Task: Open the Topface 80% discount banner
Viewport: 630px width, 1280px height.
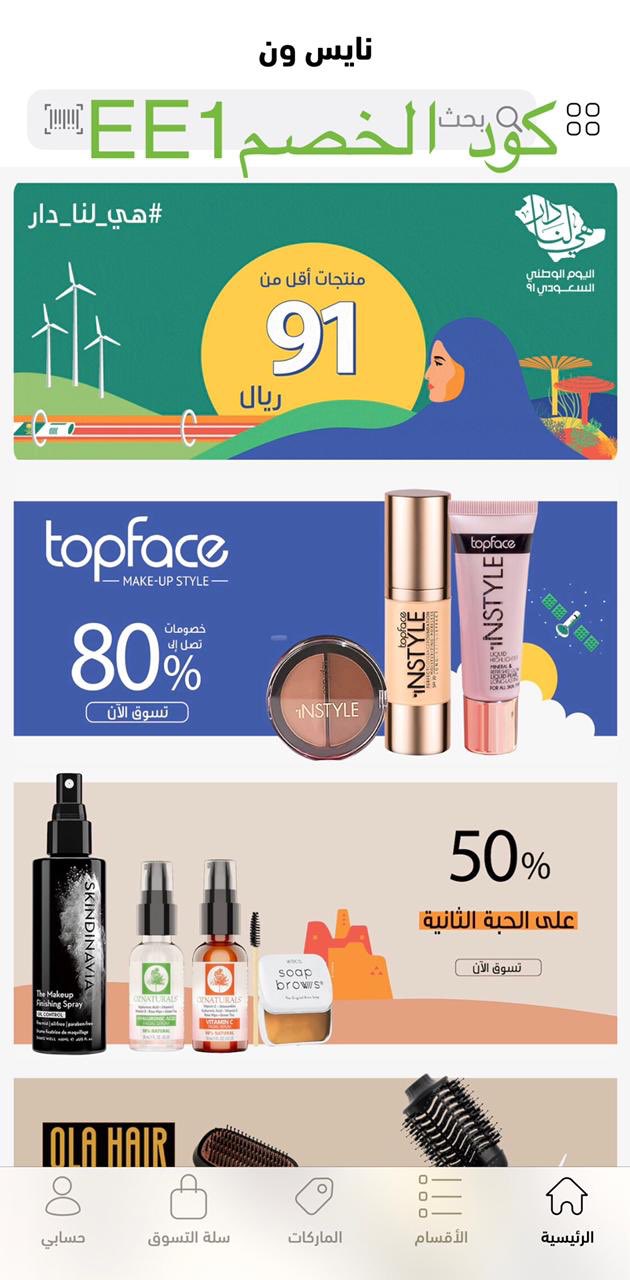Action: pos(315,618)
